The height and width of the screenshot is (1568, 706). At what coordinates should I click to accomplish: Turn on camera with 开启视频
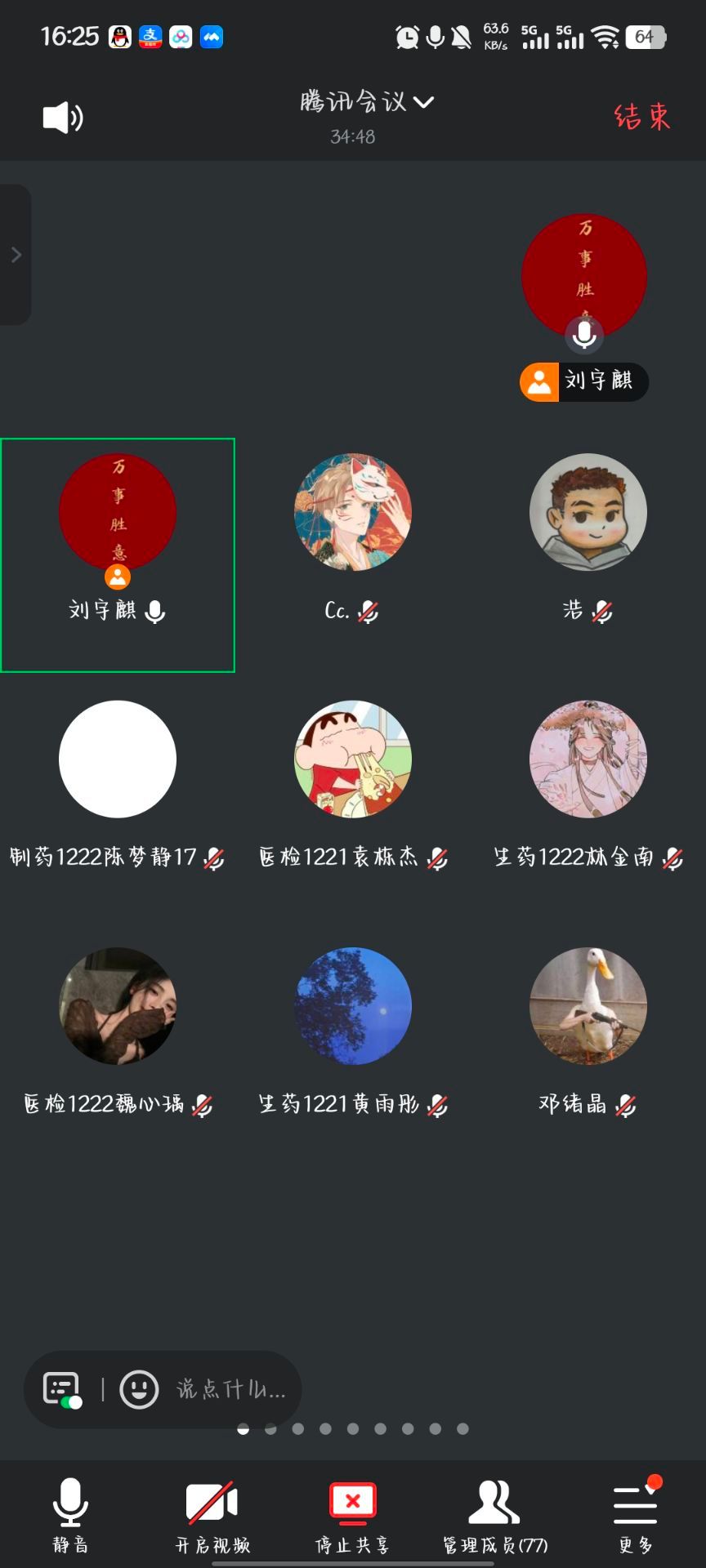pos(212,1513)
